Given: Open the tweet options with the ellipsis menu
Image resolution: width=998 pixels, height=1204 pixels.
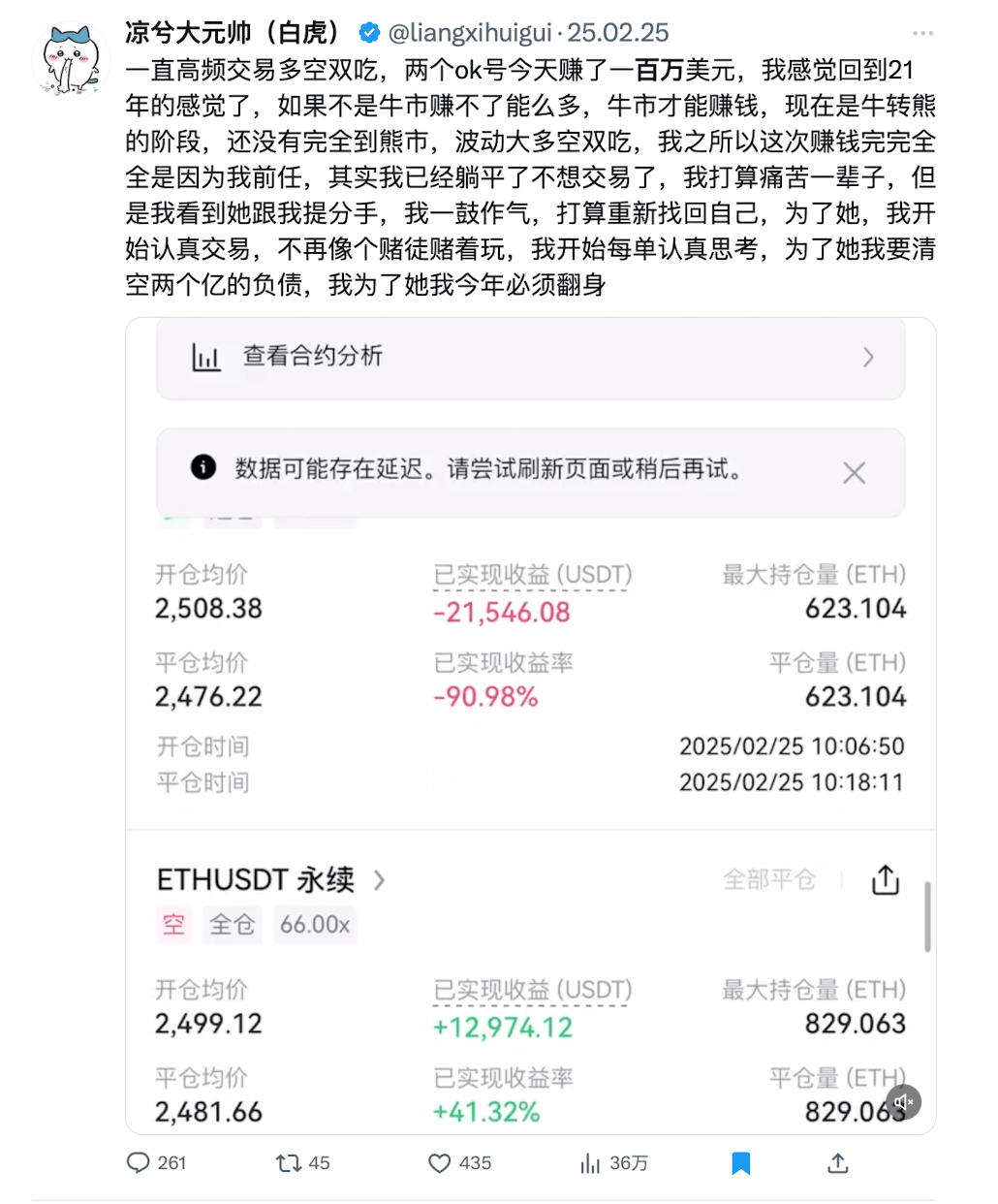Looking at the screenshot, I should coord(922,32).
